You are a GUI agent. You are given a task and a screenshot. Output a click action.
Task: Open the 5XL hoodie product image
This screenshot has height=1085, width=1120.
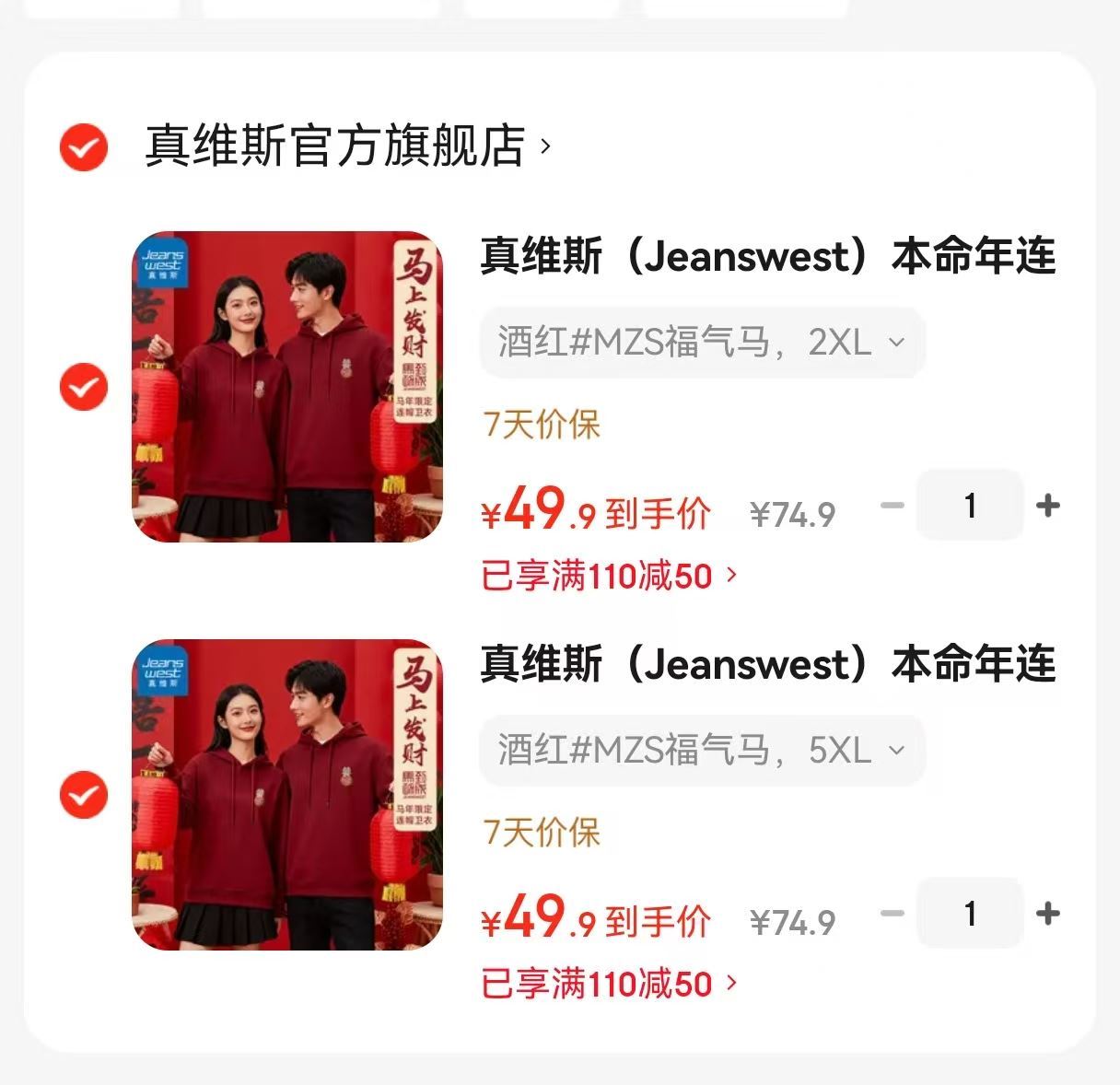pos(287,795)
